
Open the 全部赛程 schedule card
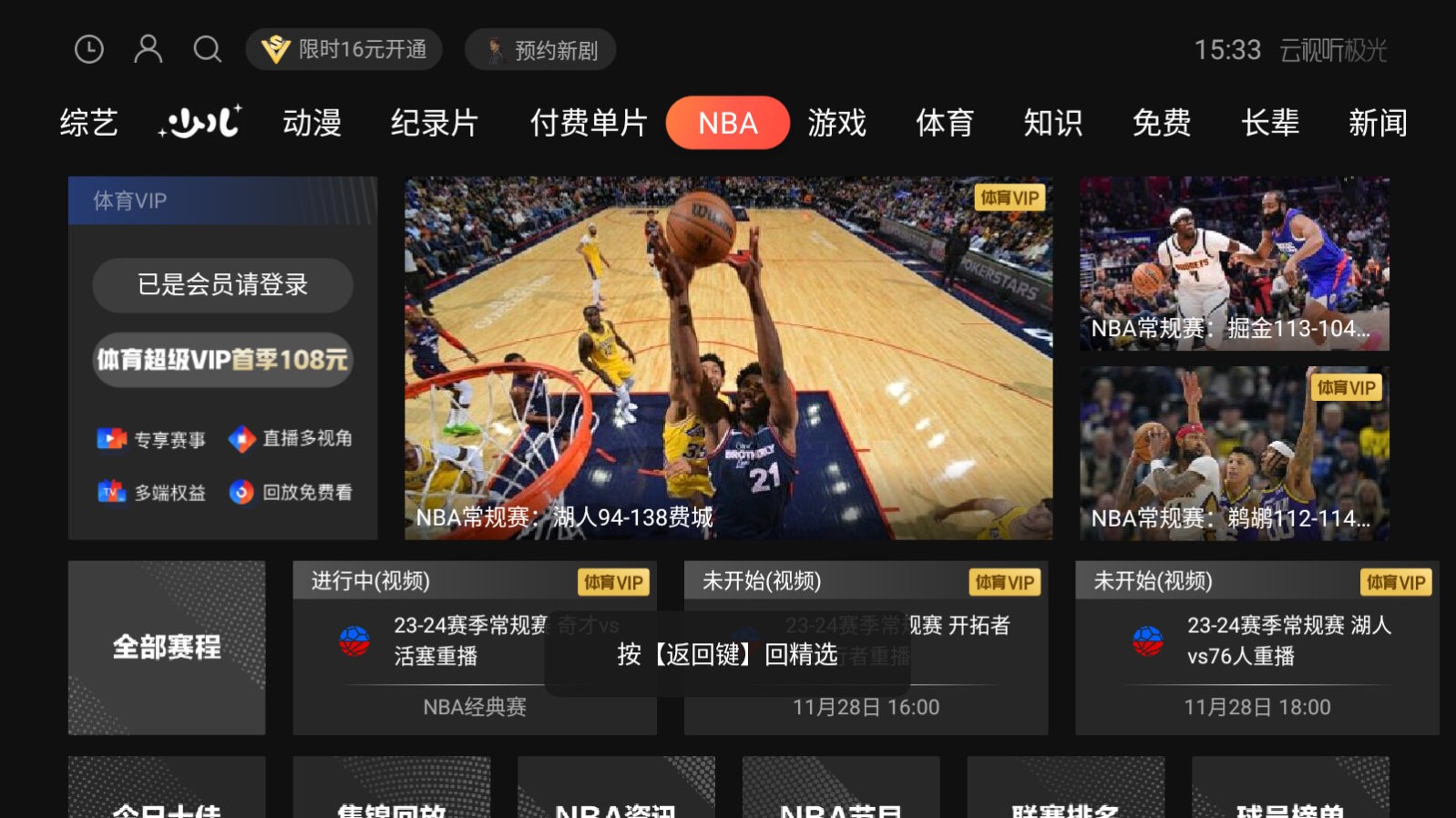(167, 648)
